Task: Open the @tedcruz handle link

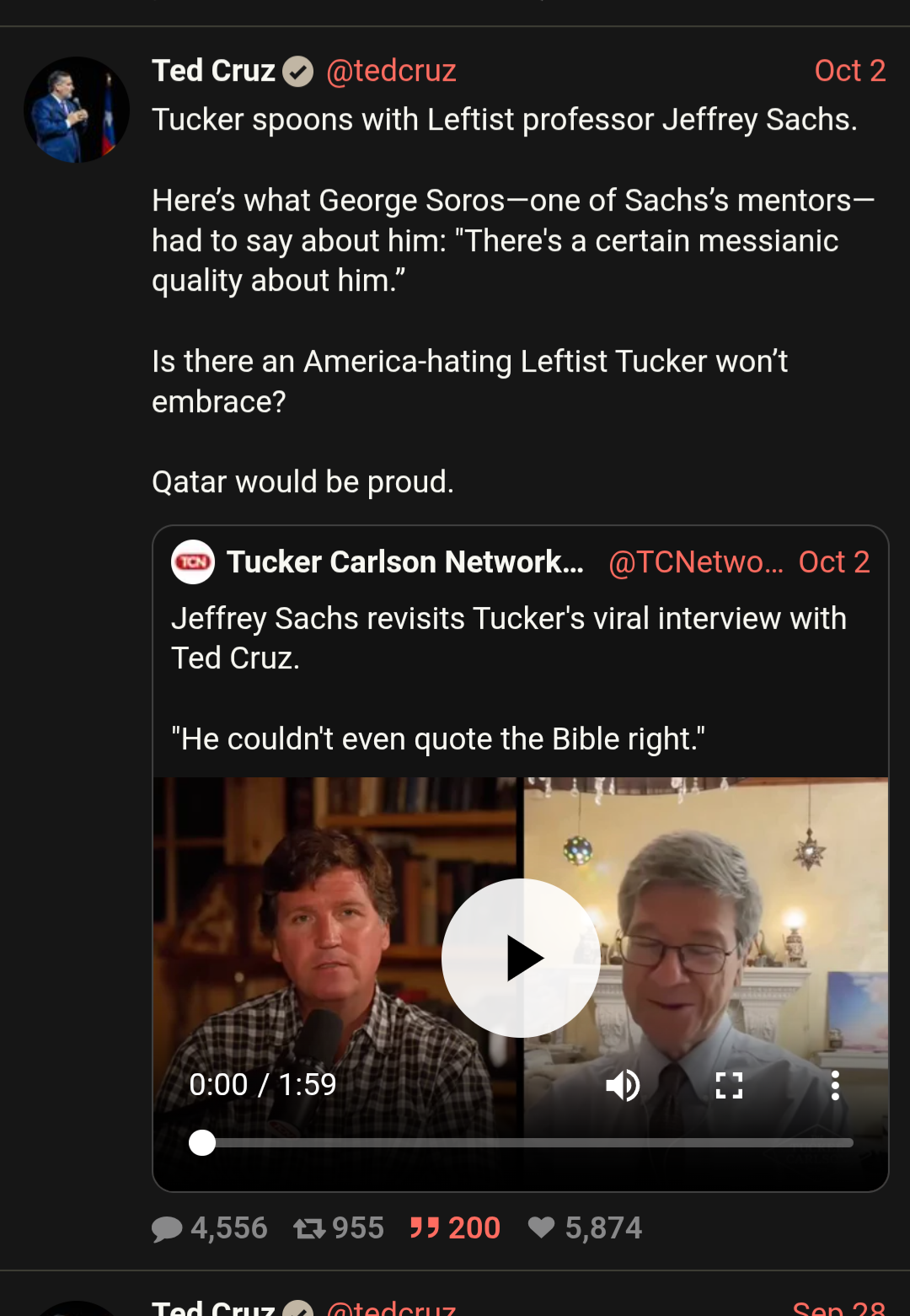Action: [391, 71]
